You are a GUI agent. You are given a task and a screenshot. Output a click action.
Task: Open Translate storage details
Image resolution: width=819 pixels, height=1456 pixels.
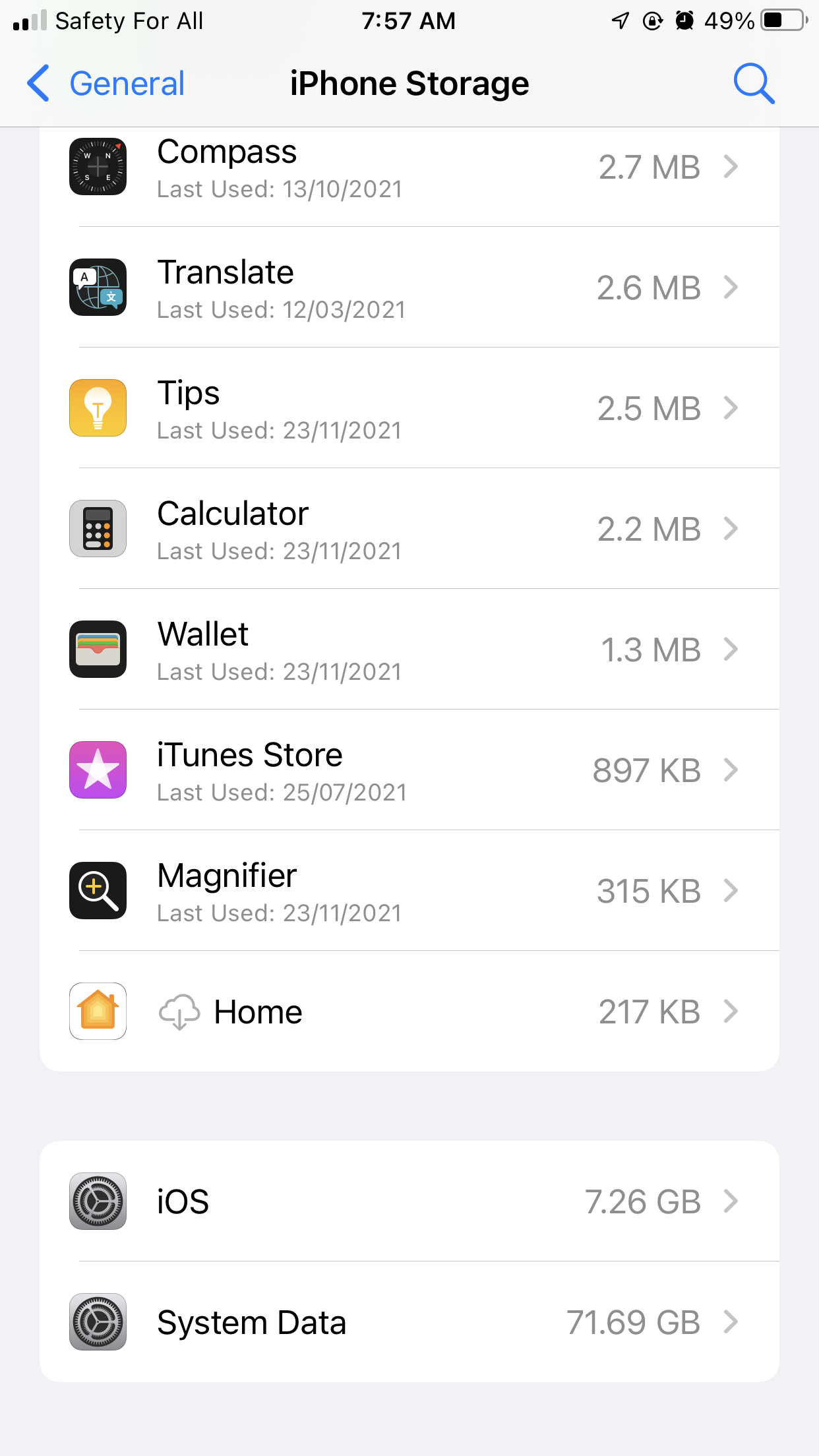pos(409,288)
